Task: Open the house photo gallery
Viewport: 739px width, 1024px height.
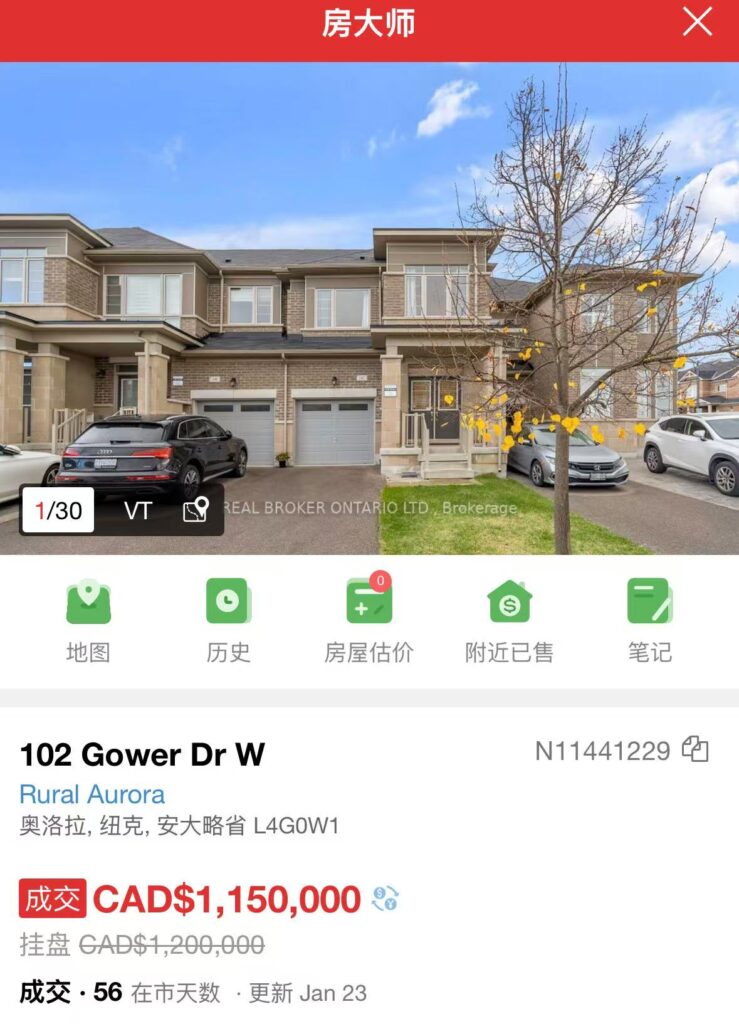Action: click(x=369, y=300)
